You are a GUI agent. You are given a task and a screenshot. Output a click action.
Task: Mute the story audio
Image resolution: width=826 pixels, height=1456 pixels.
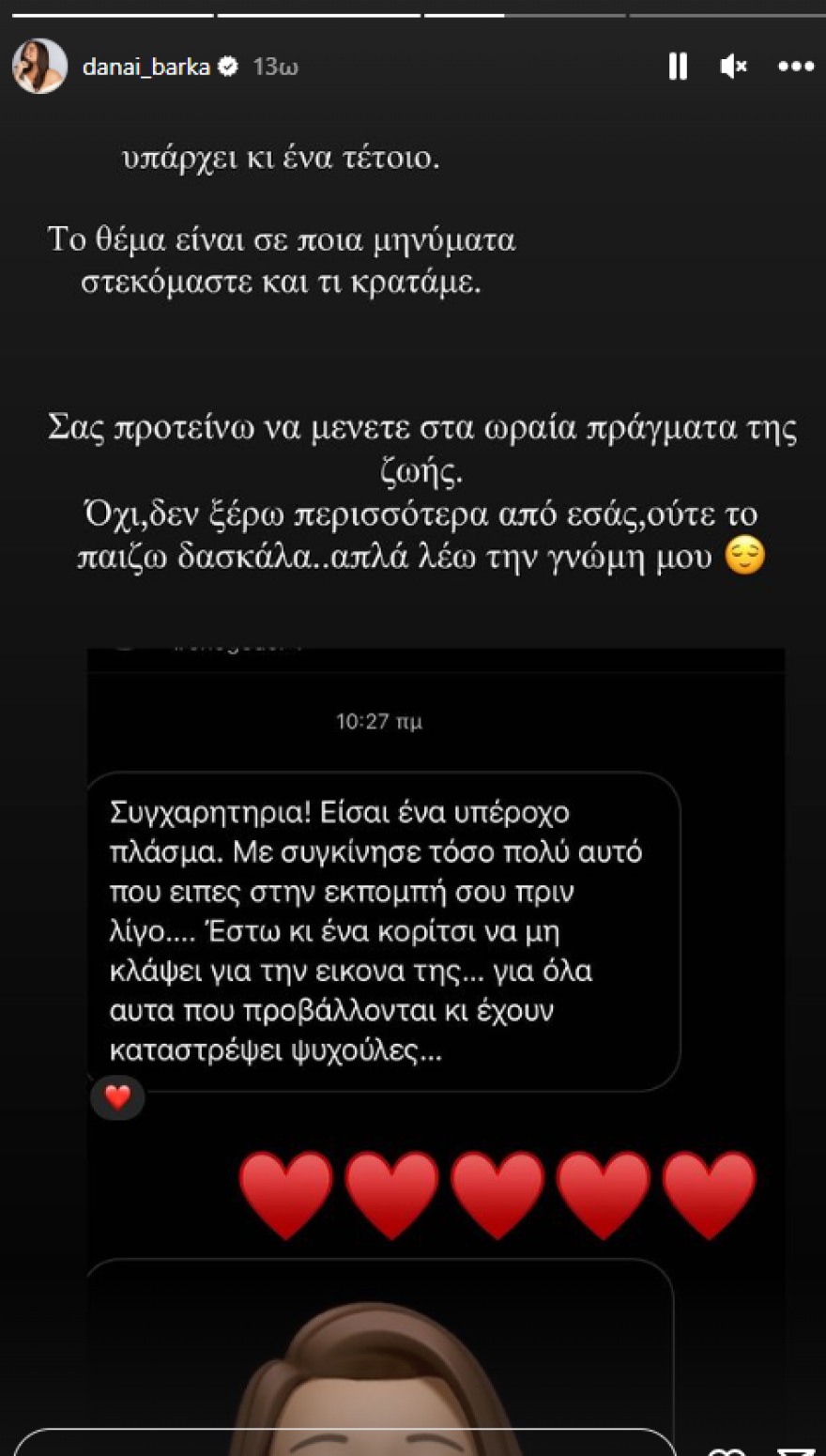[733, 66]
